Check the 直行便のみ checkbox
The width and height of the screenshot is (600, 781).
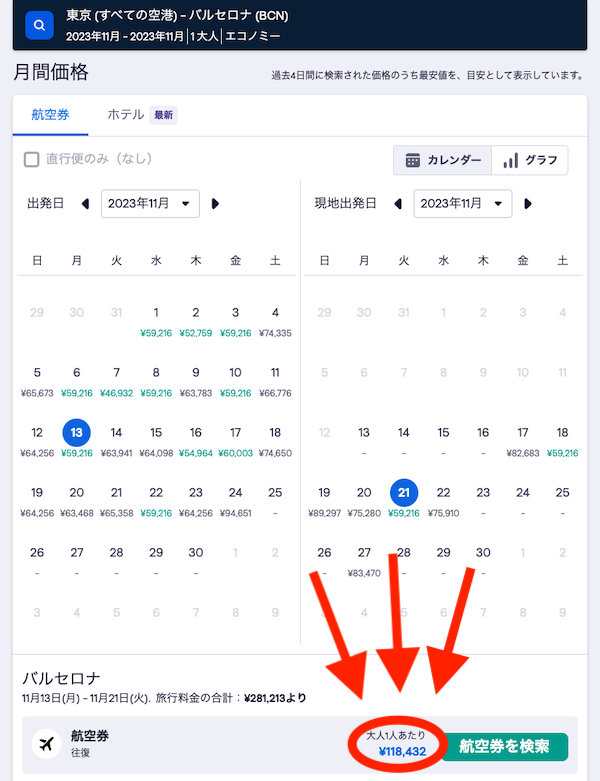tap(32, 159)
